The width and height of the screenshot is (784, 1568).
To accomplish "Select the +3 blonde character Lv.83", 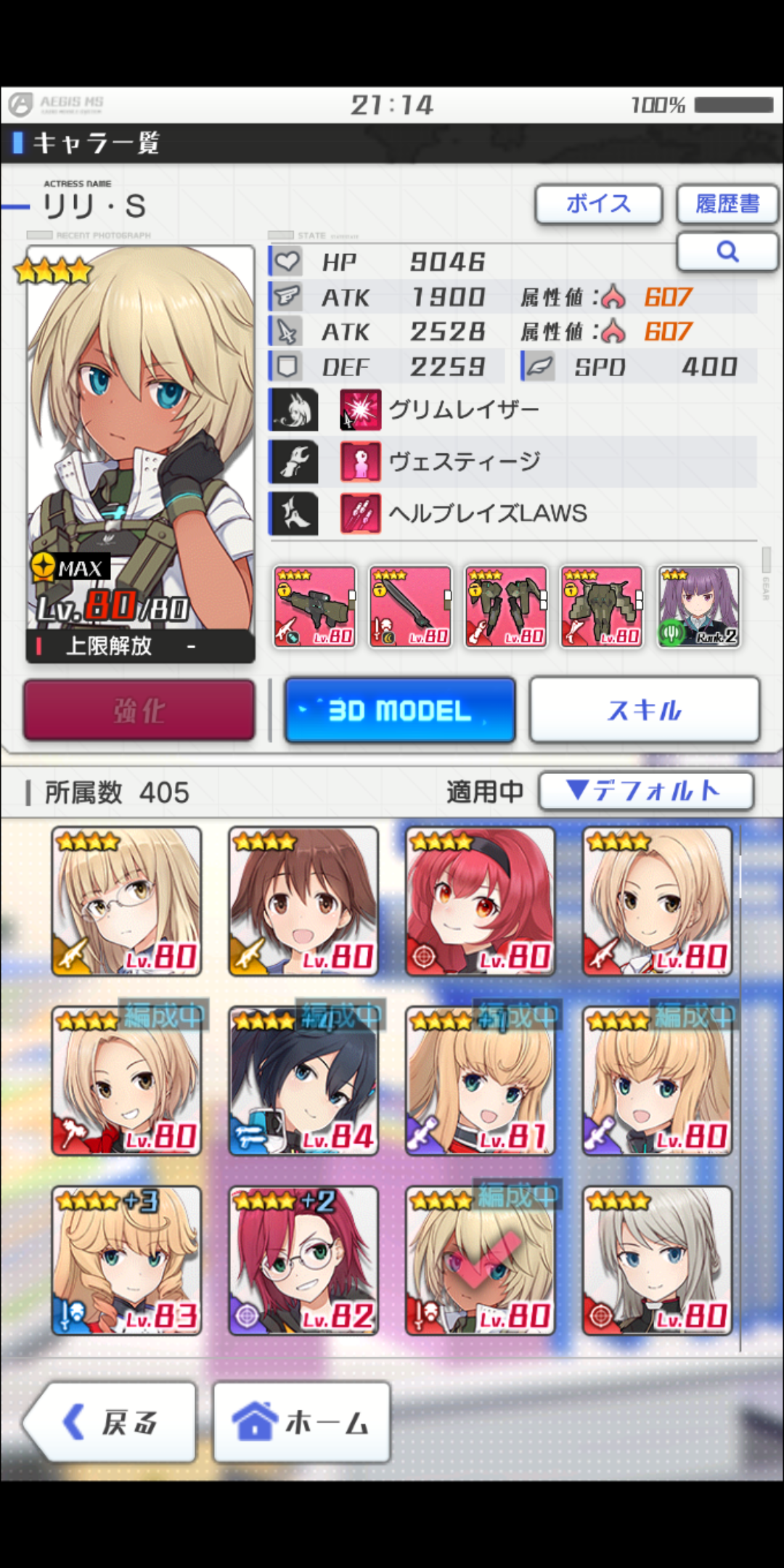I will click(x=126, y=1261).
